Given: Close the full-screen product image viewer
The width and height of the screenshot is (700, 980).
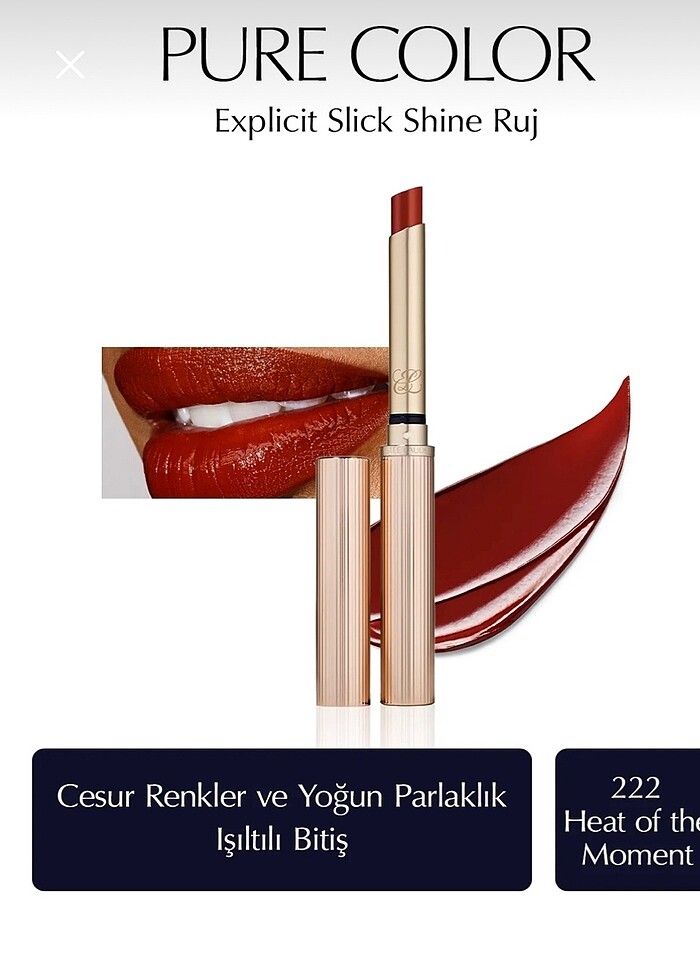Looking at the screenshot, I should (70, 65).
